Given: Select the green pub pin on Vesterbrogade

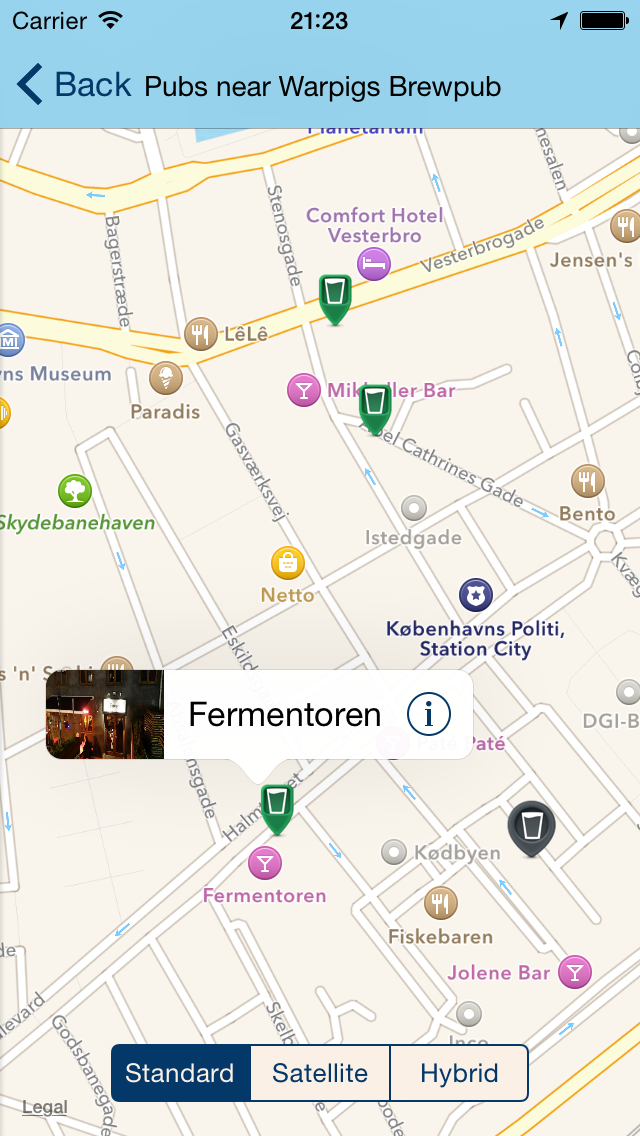Looking at the screenshot, I should [x=335, y=295].
